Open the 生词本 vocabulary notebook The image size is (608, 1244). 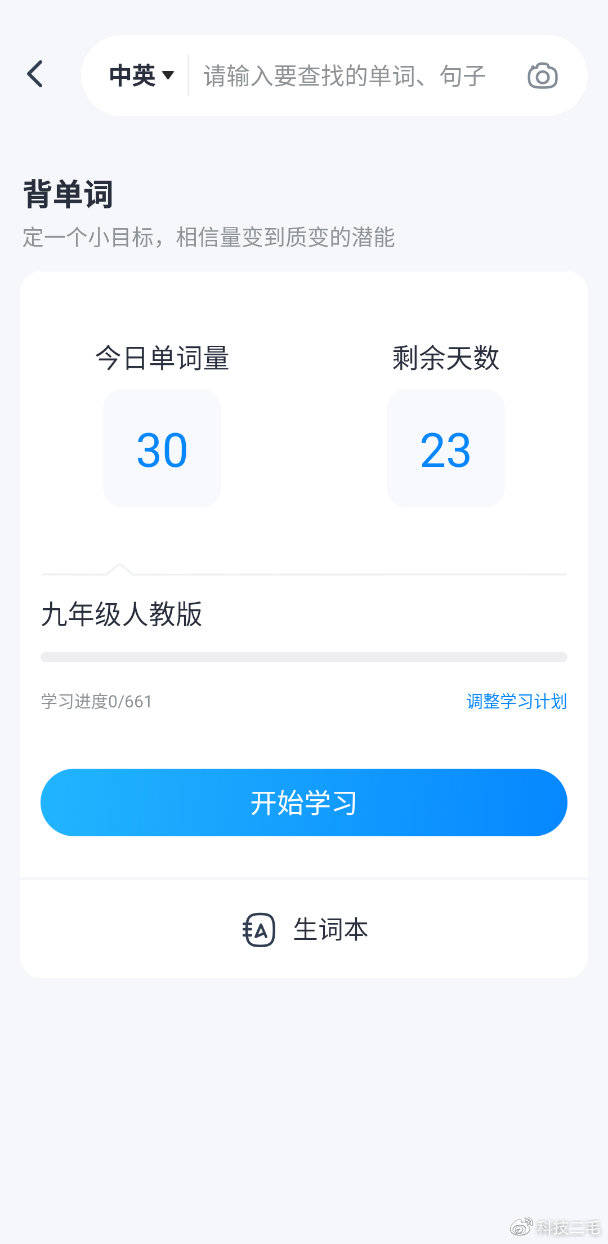(x=304, y=929)
